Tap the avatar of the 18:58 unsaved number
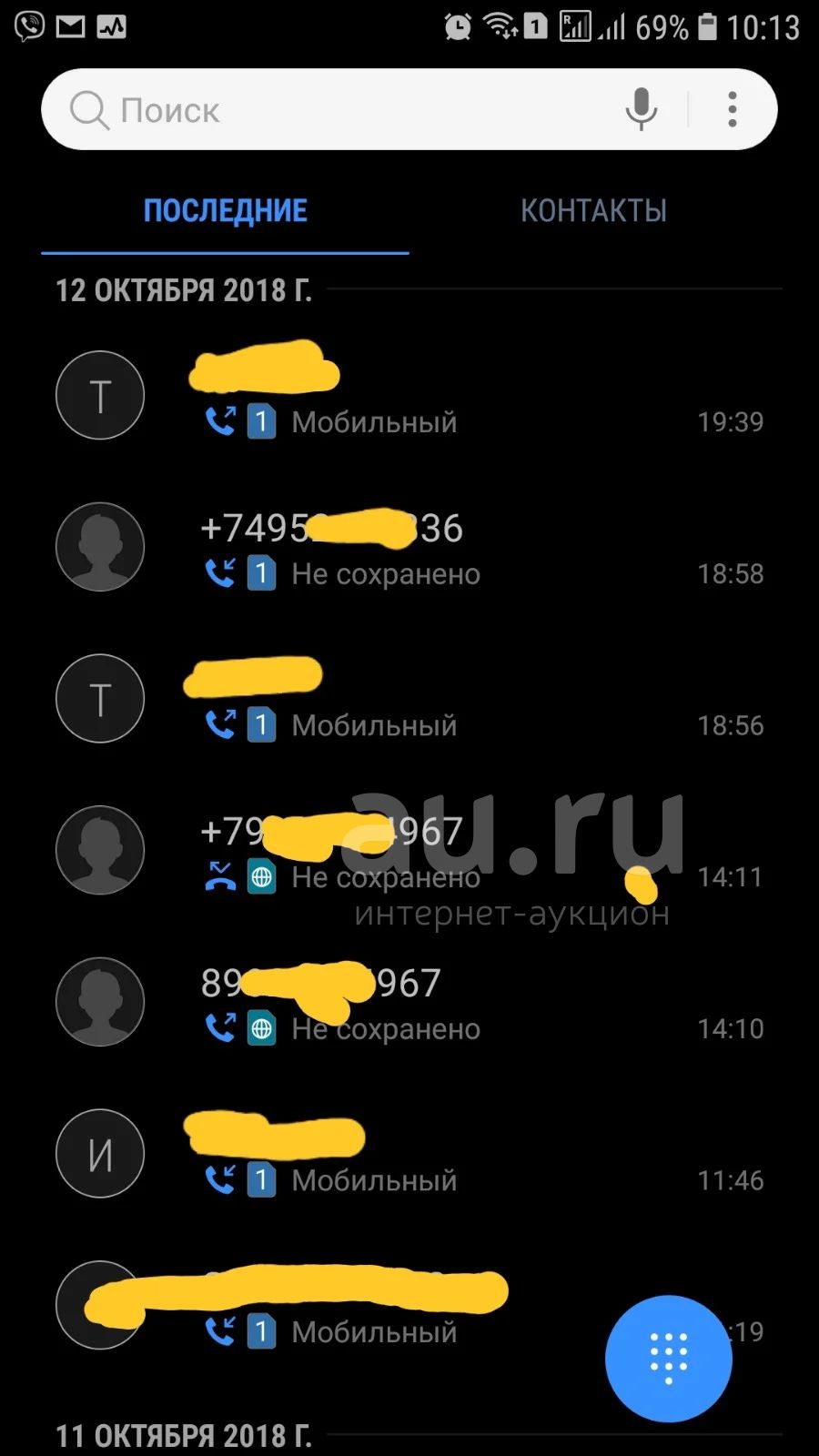Viewport: 819px width, 1456px height. (x=100, y=547)
